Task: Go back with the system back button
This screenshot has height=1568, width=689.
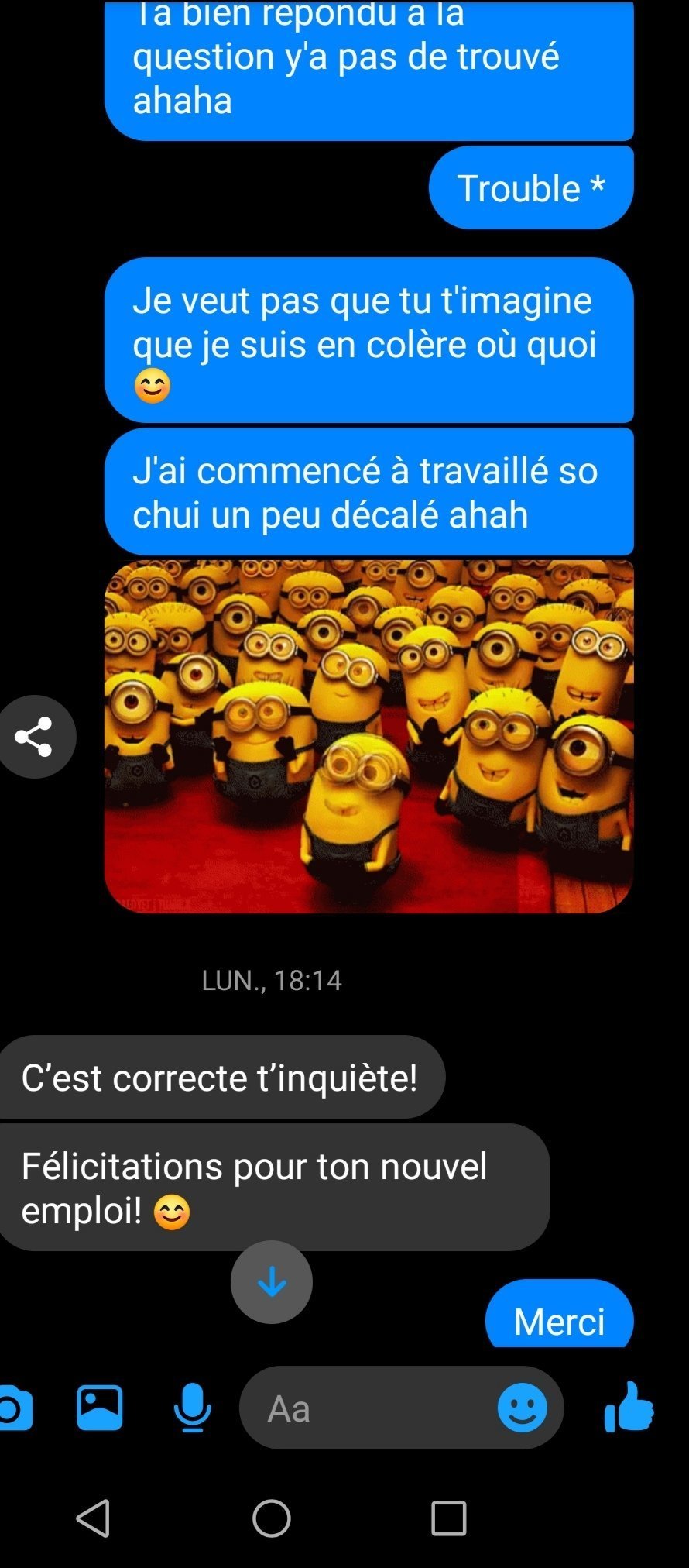Action: (x=94, y=1518)
